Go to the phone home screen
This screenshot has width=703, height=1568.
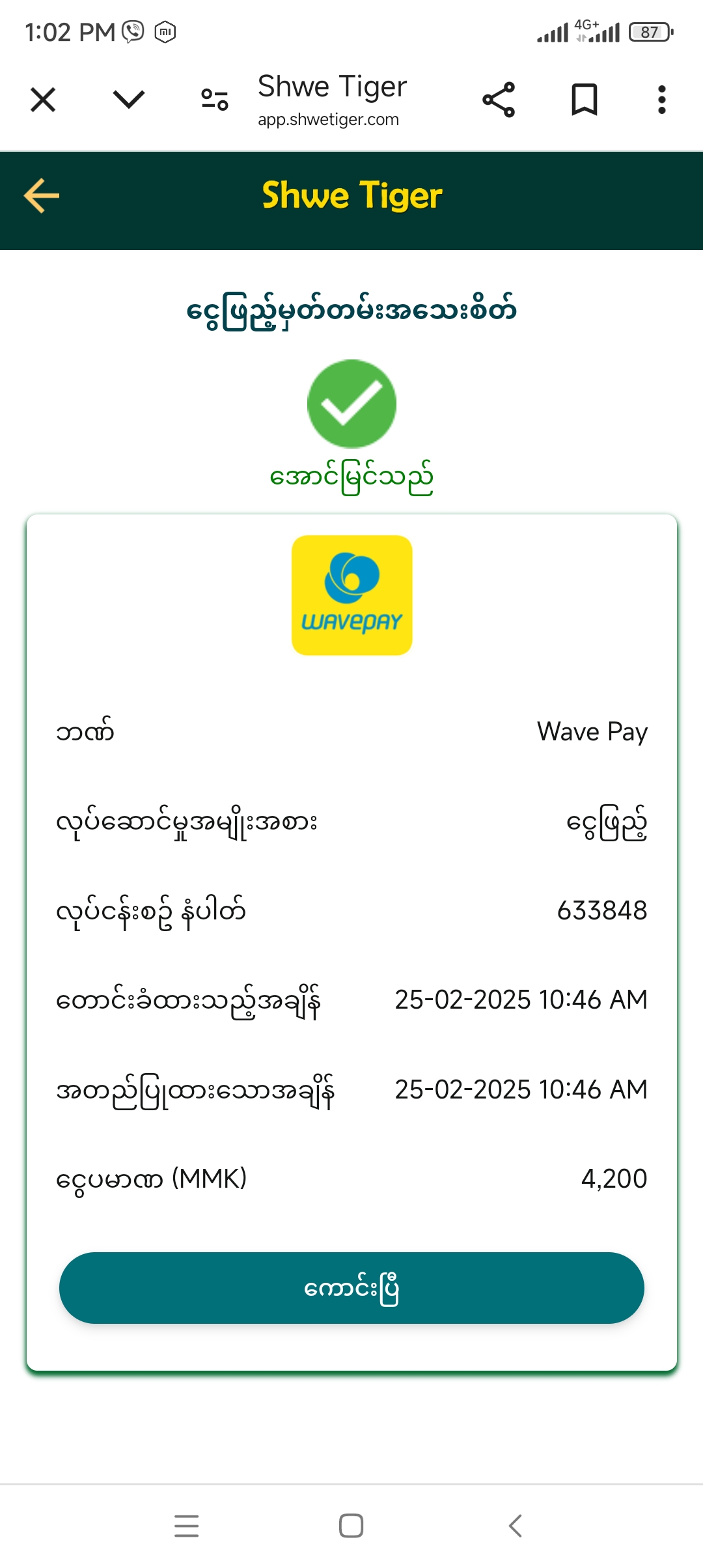[351, 1526]
